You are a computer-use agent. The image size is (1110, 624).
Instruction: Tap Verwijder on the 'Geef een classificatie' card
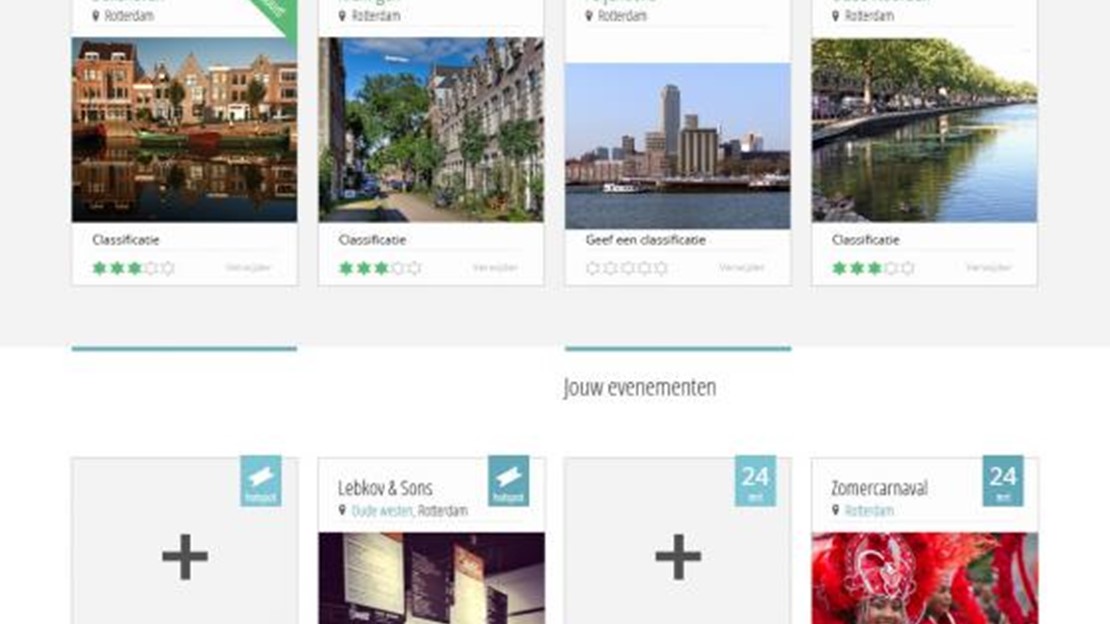pos(741,268)
